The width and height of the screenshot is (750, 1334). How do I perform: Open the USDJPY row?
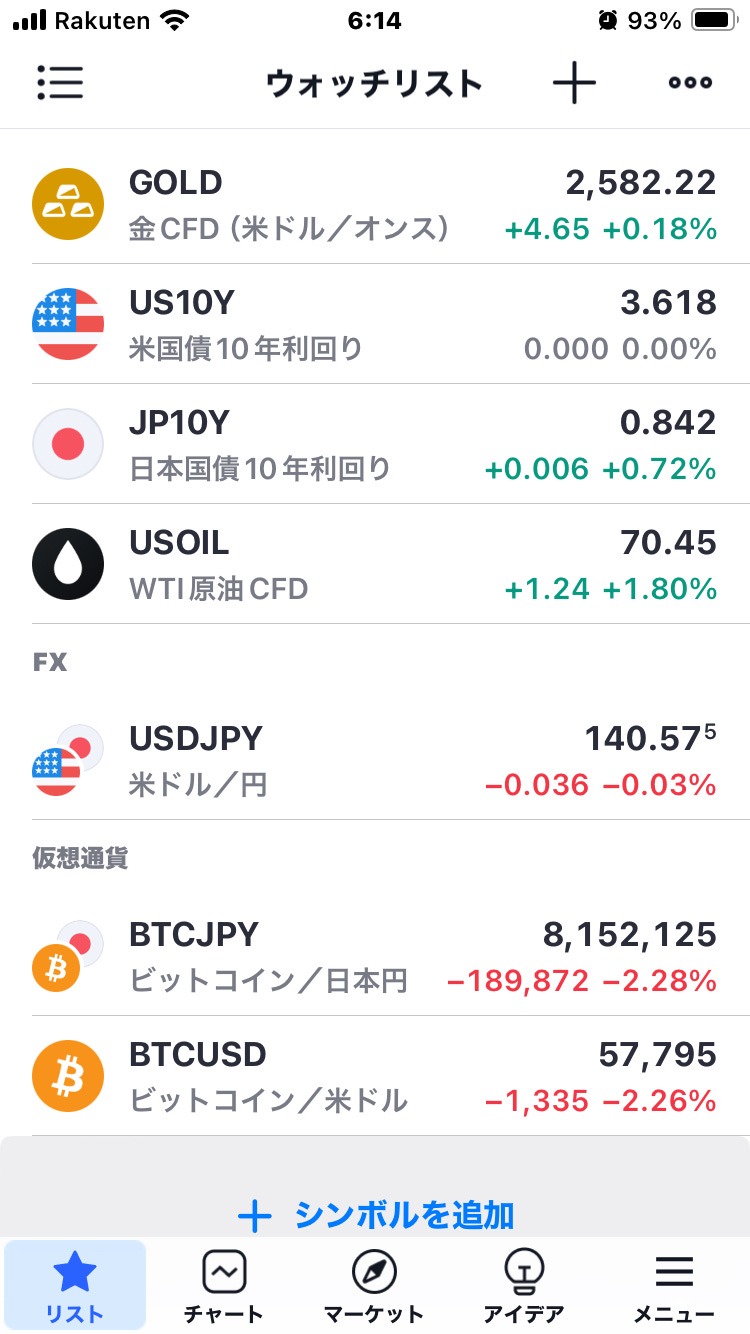pos(375,760)
